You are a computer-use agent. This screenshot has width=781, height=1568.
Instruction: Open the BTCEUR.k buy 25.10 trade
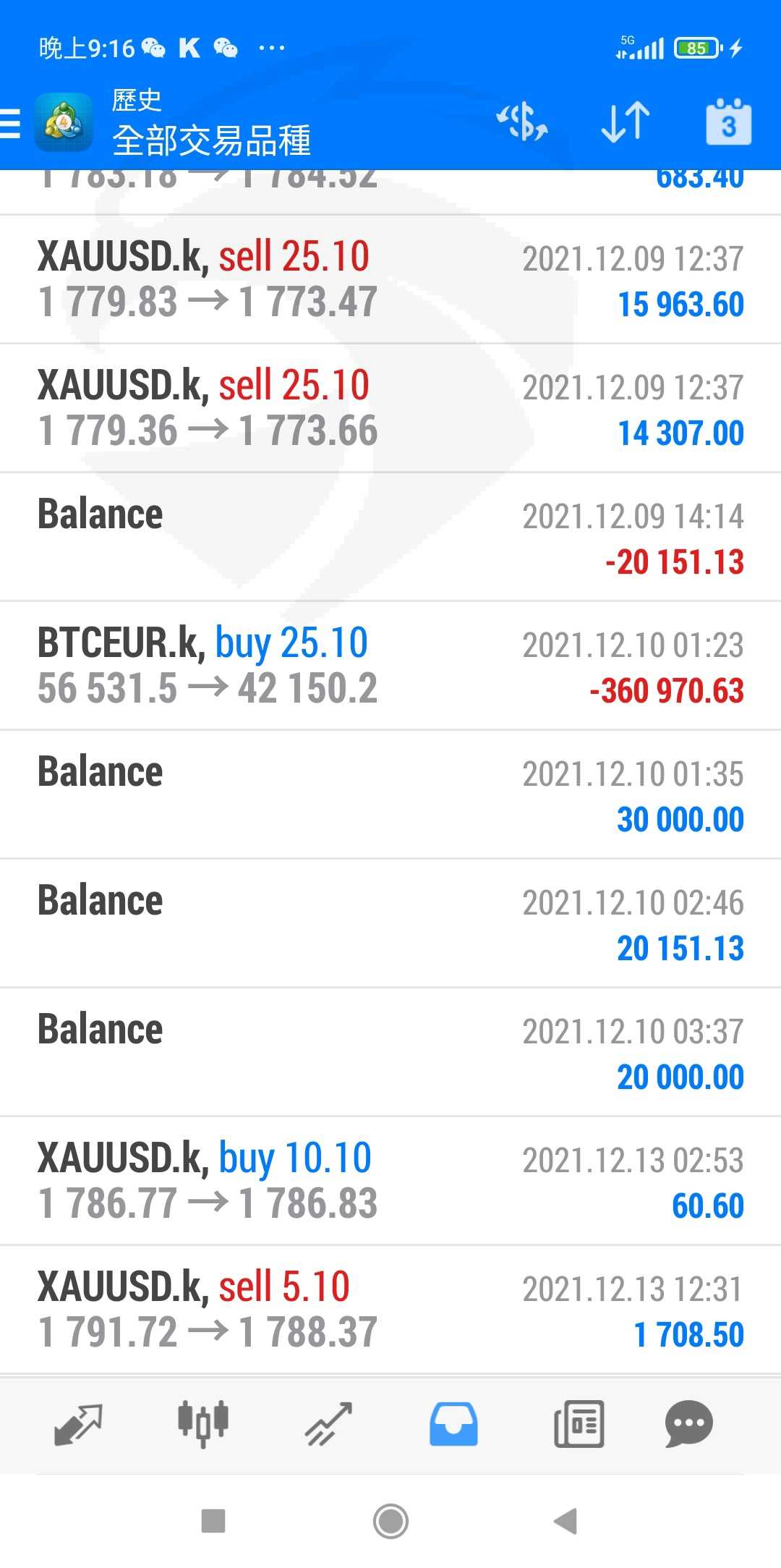(390, 666)
